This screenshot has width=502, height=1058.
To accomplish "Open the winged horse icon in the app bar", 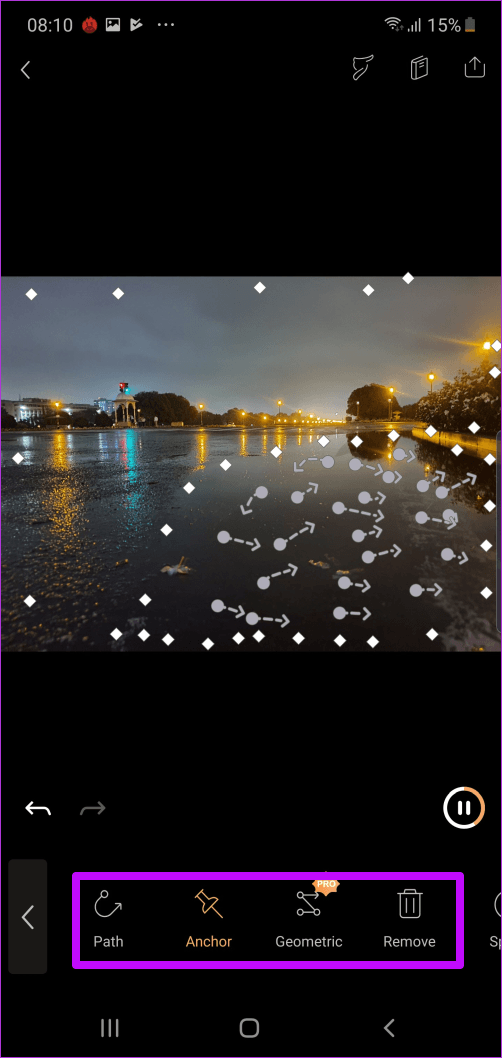I will 363,68.
